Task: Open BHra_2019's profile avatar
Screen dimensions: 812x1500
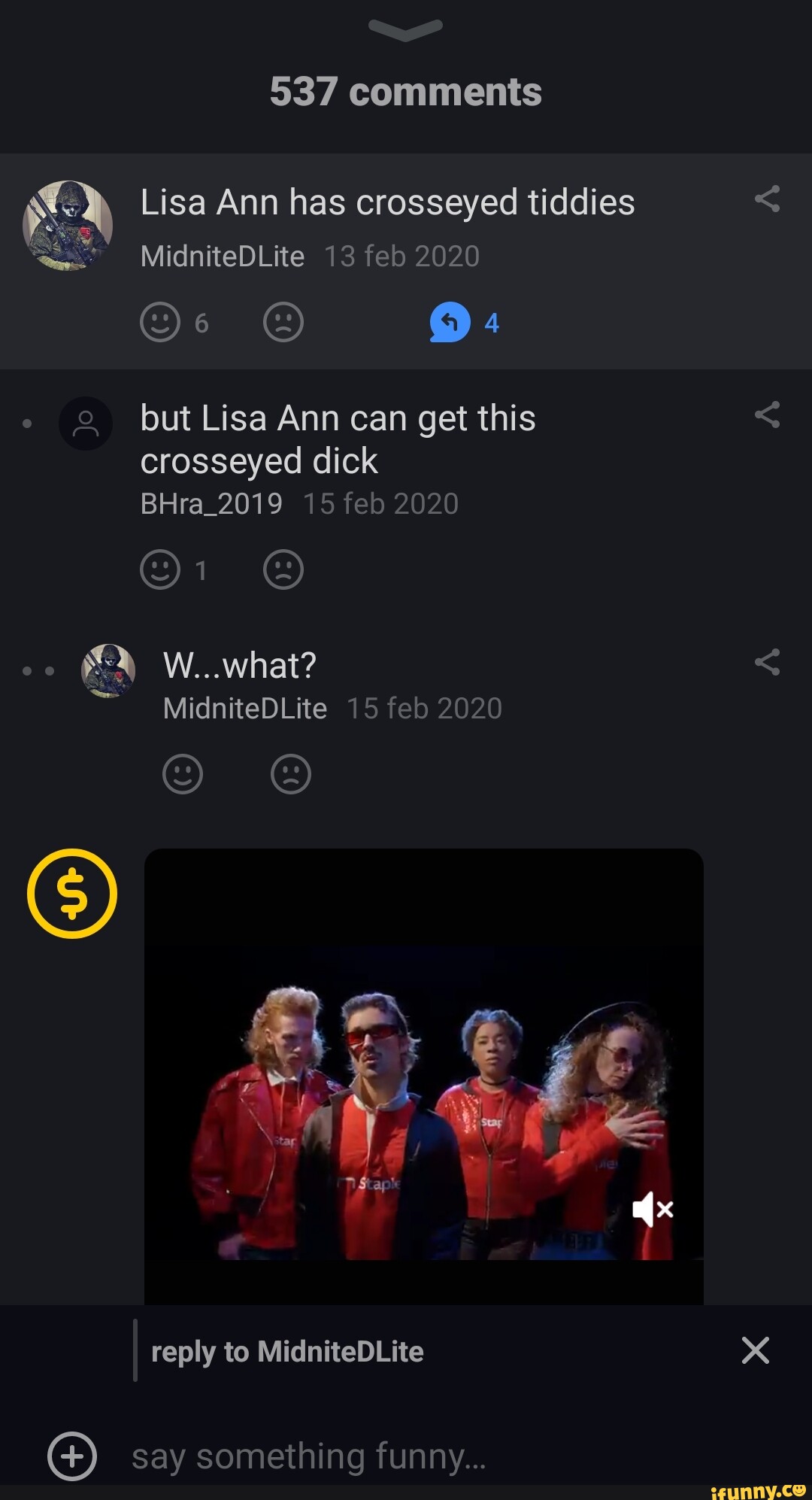Action: (86, 424)
